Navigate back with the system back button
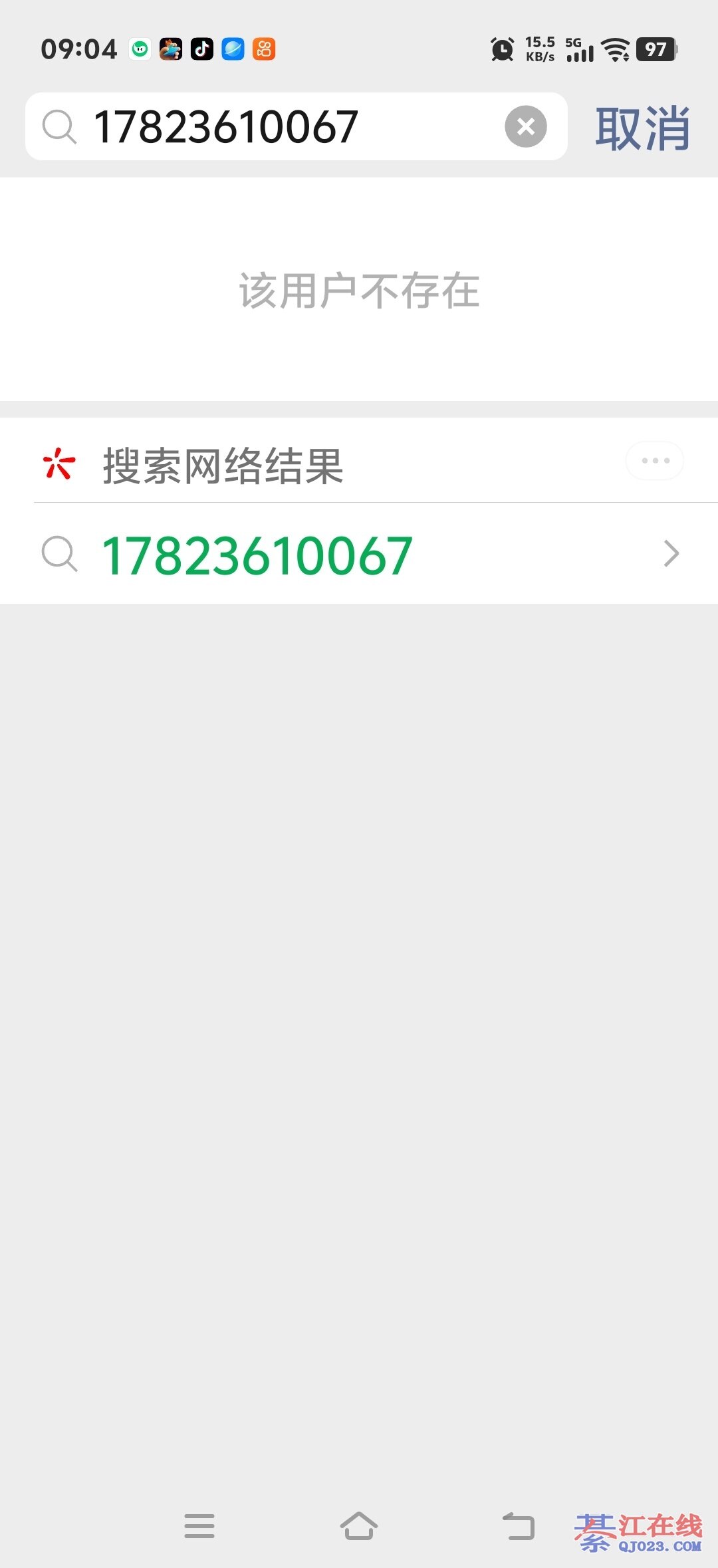Image resolution: width=718 pixels, height=1568 pixels. 519,1525
